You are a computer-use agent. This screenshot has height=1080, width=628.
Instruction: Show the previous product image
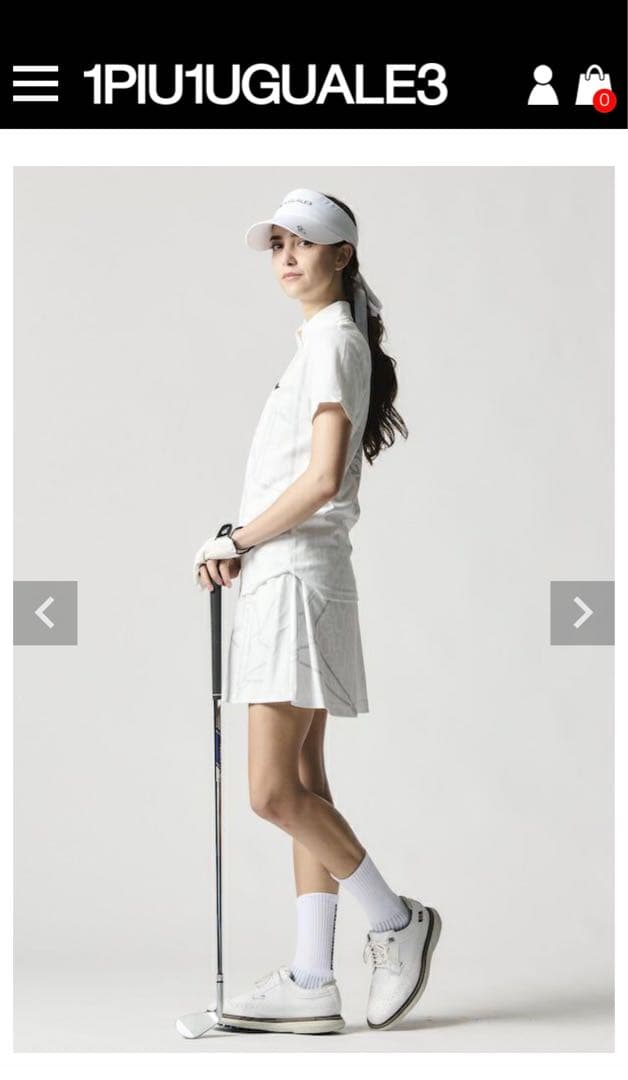point(45,613)
